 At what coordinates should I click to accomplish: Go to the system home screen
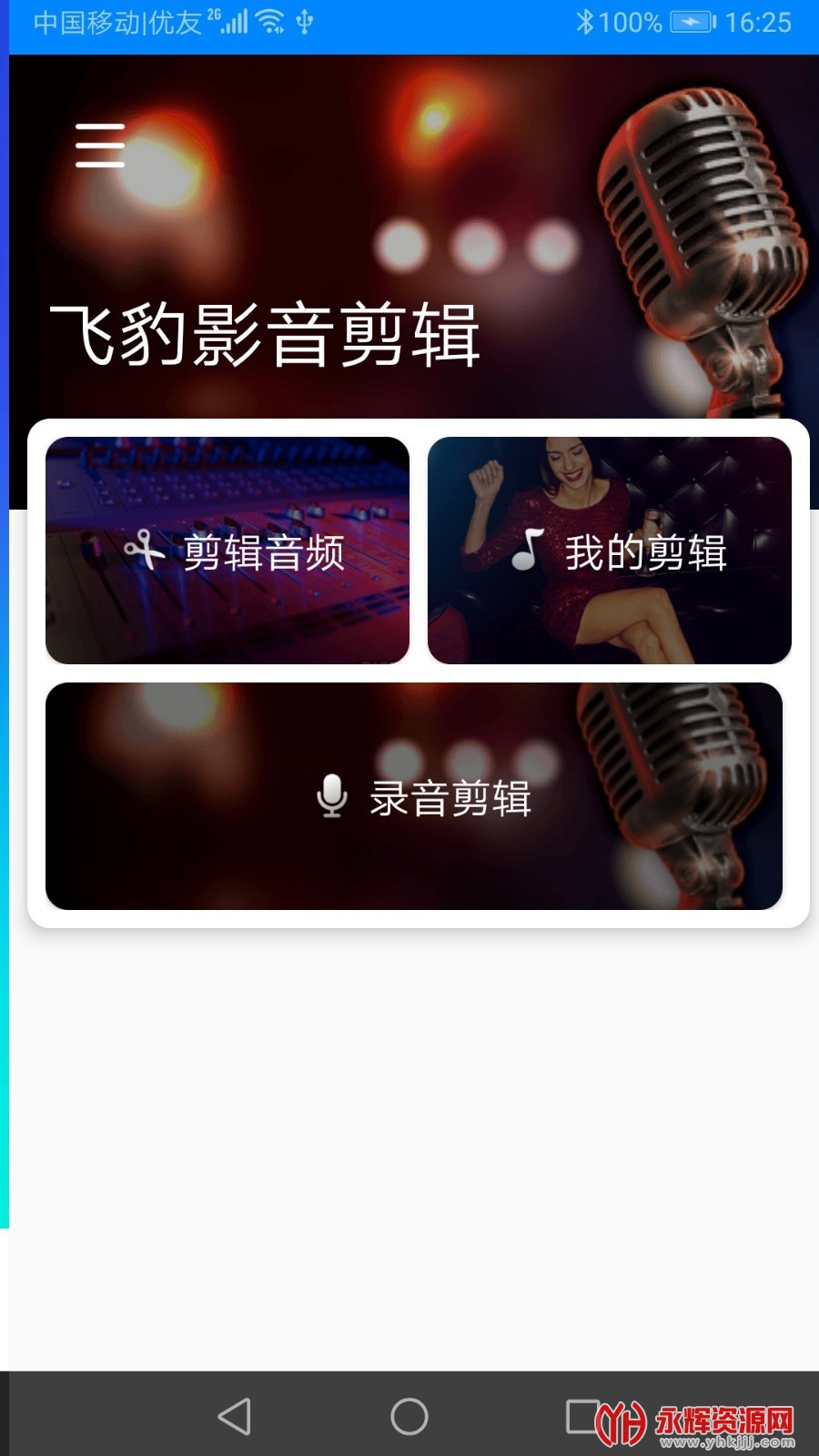[409, 1416]
